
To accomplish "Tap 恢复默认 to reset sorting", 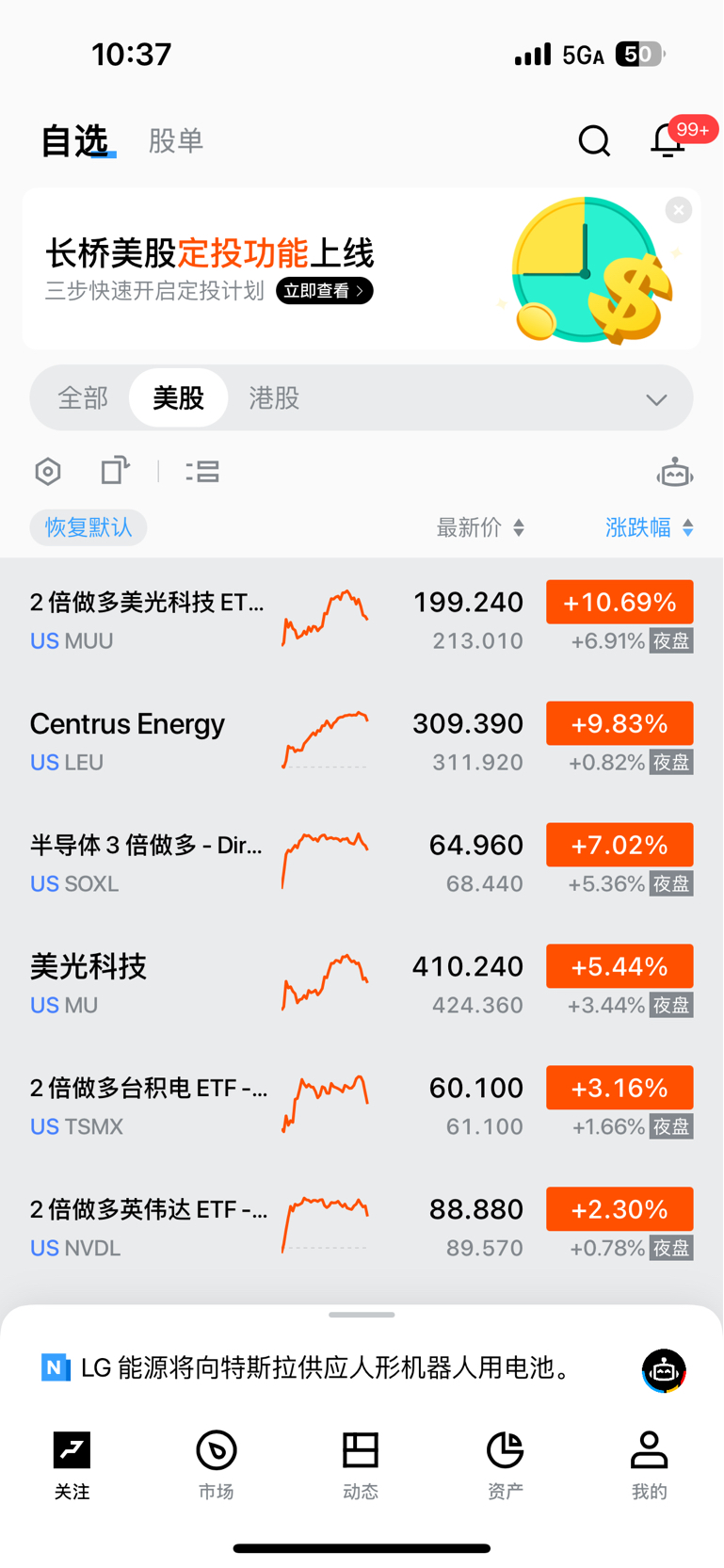I will coord(88,527).
